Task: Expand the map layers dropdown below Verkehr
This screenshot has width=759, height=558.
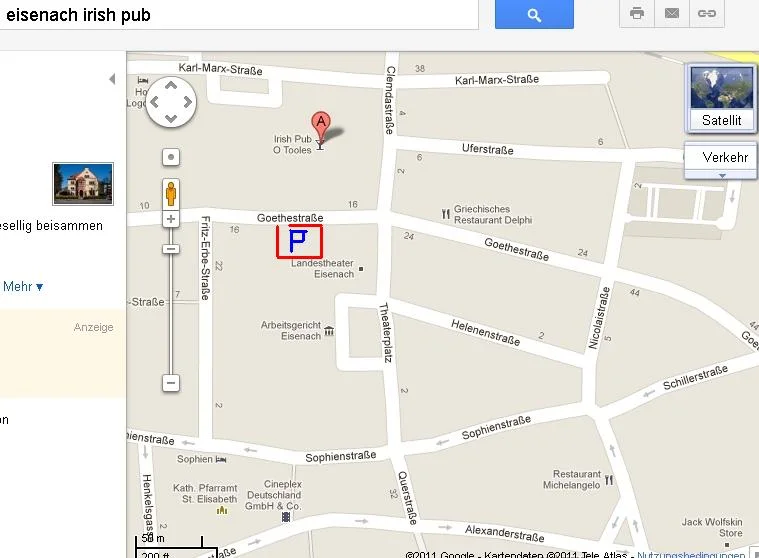Action: pos(721,176)
